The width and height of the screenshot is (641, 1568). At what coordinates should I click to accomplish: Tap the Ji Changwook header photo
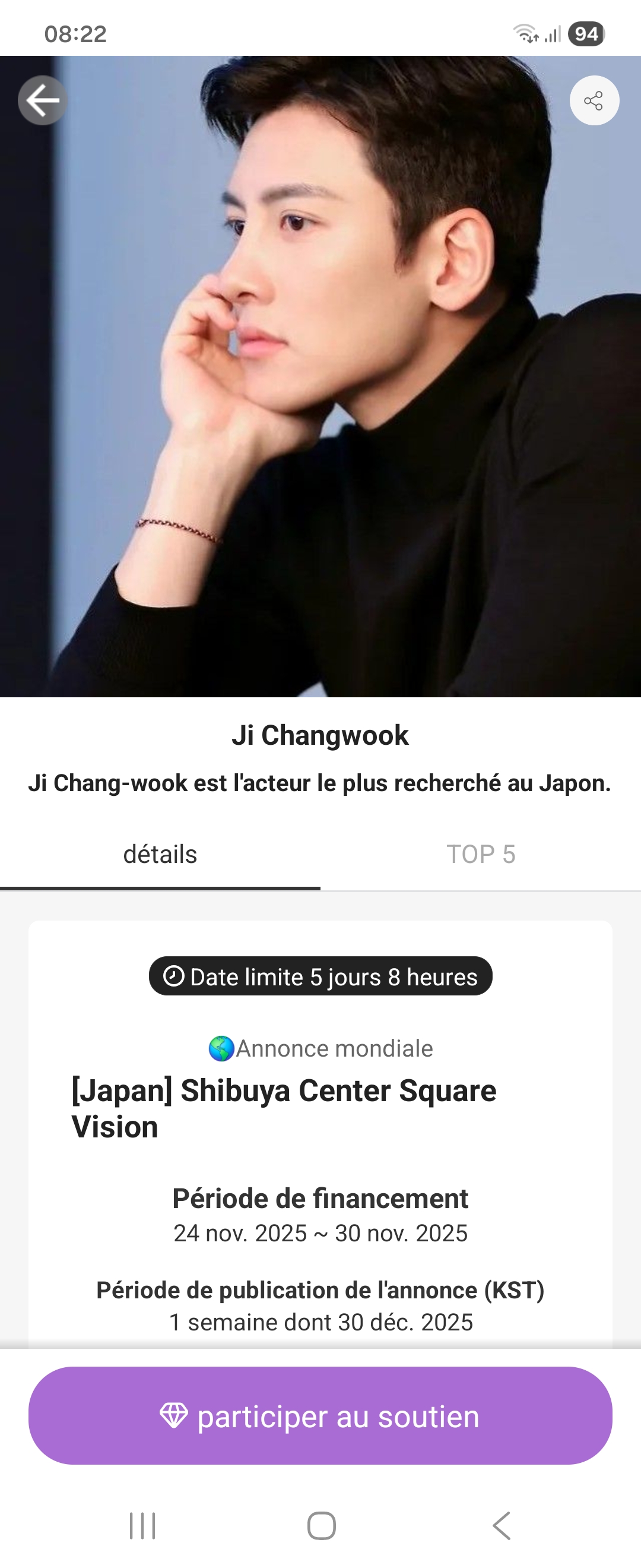coord(320,377)
